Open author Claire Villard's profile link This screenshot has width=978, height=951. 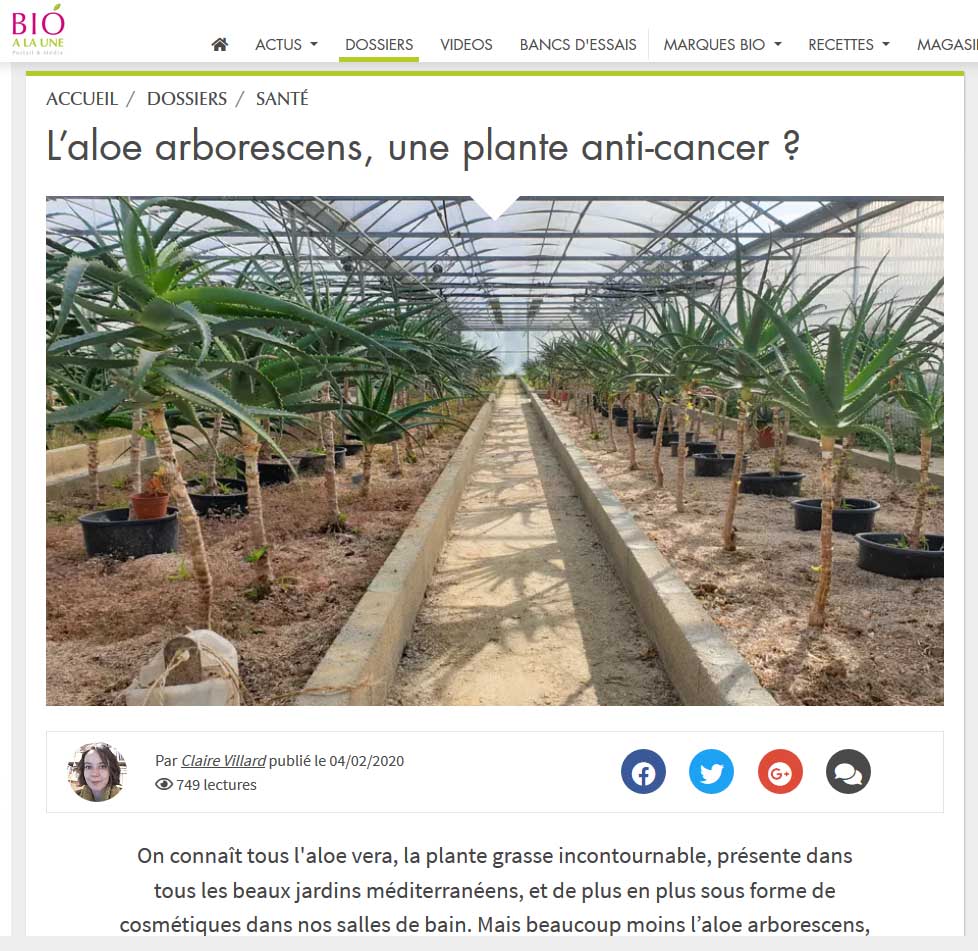[223, 760]
